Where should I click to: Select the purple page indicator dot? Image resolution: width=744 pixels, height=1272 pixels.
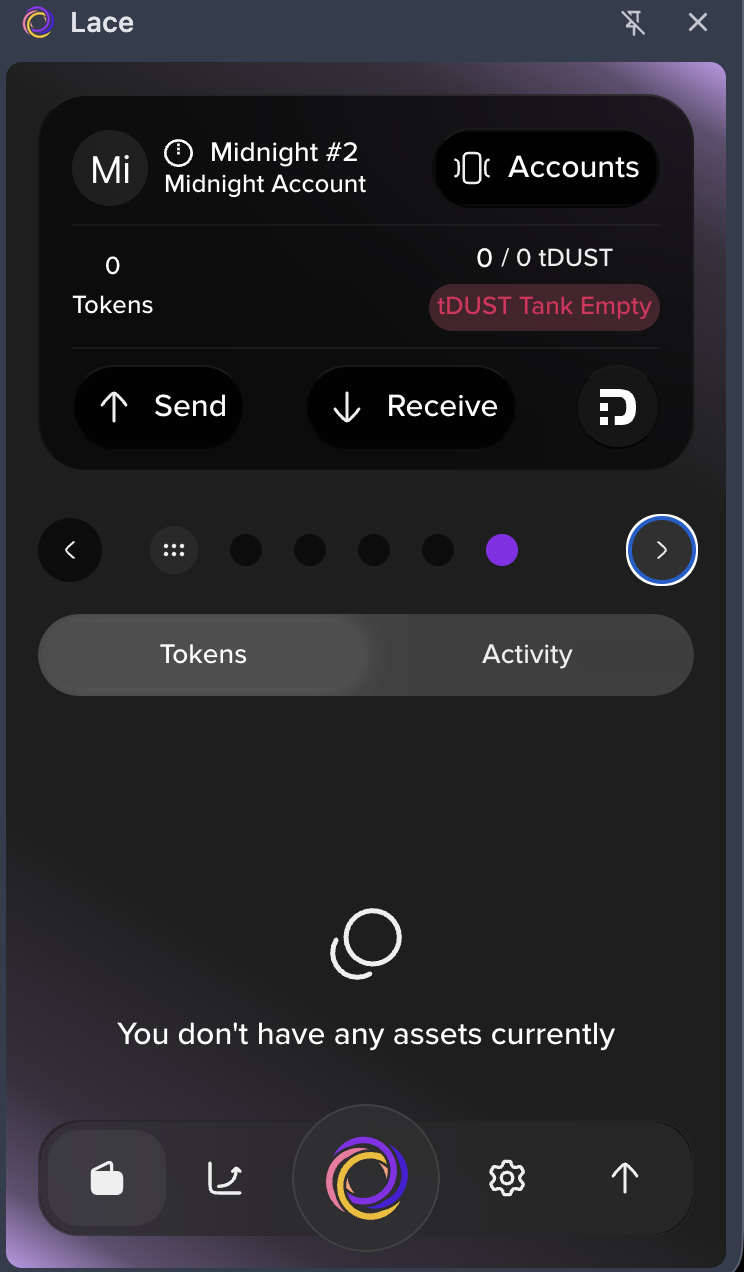coord(502,550)
